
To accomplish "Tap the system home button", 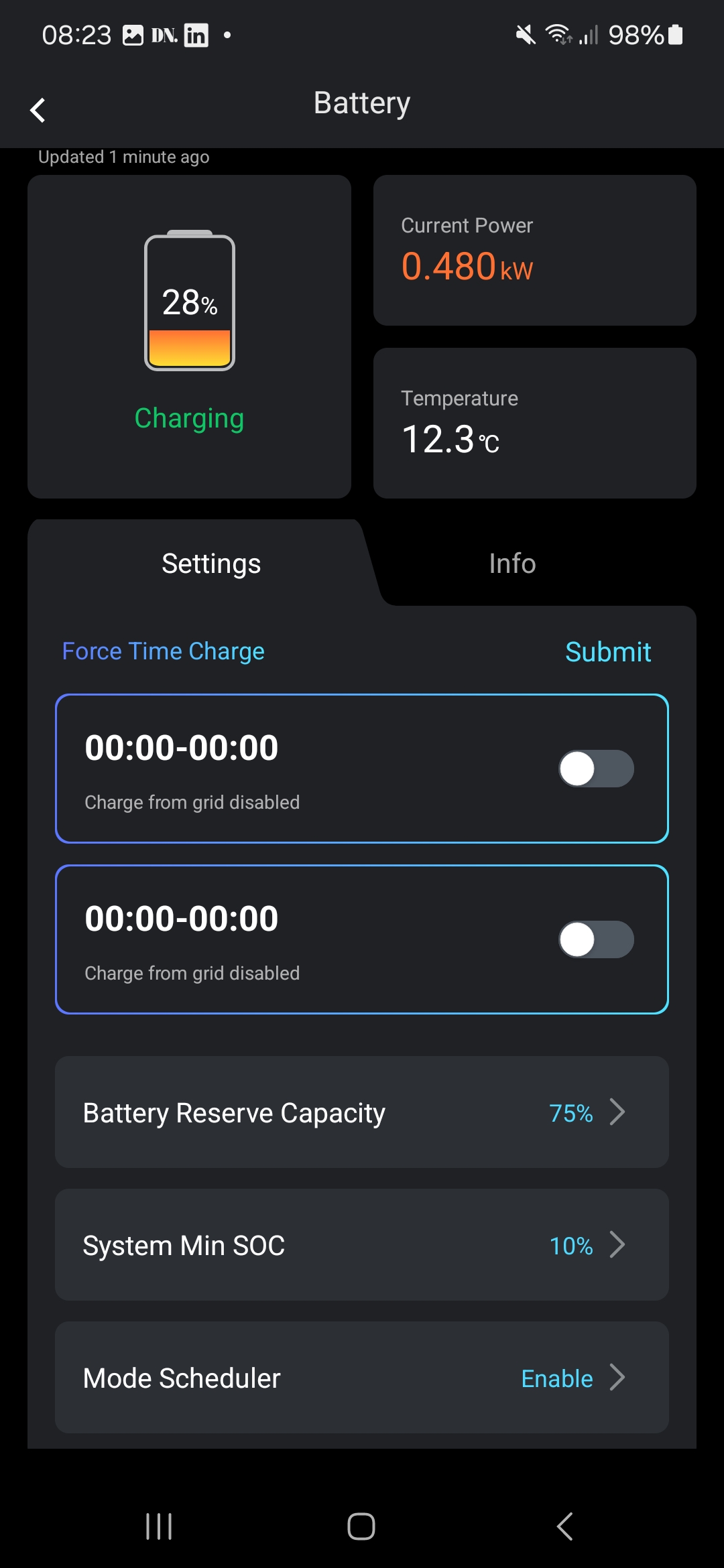I will tap(361, 1526).
